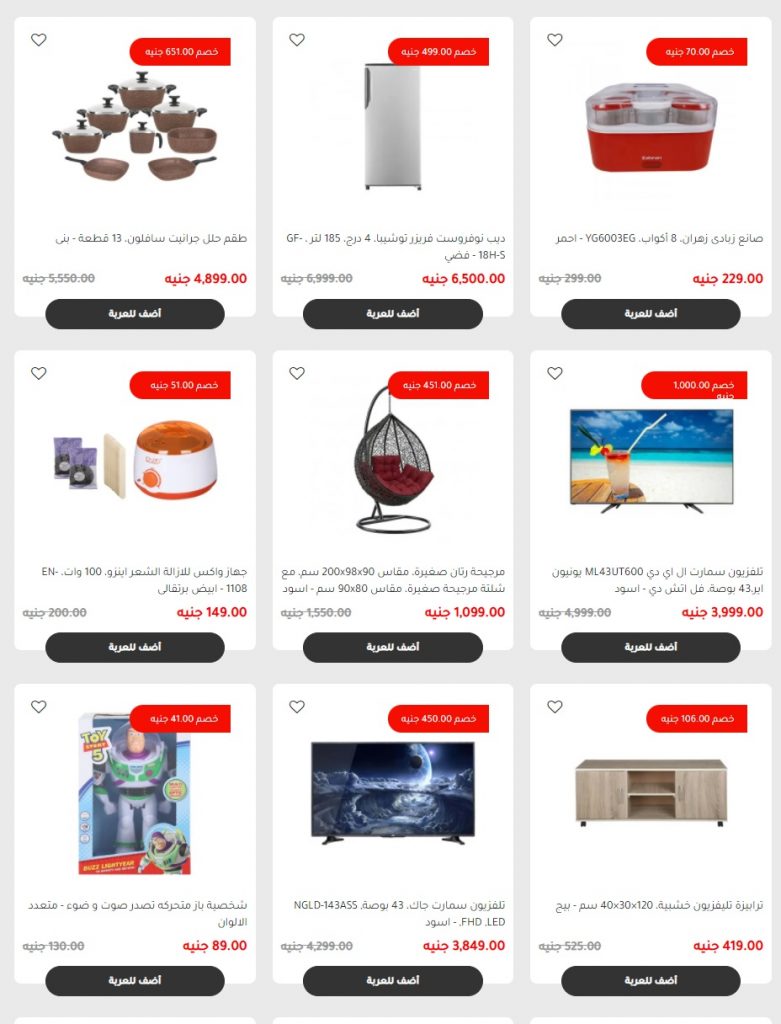The width and height of the screenshot is (781, 1024).
Task: Favorite the granite cookware set
Action: point(39,40)
